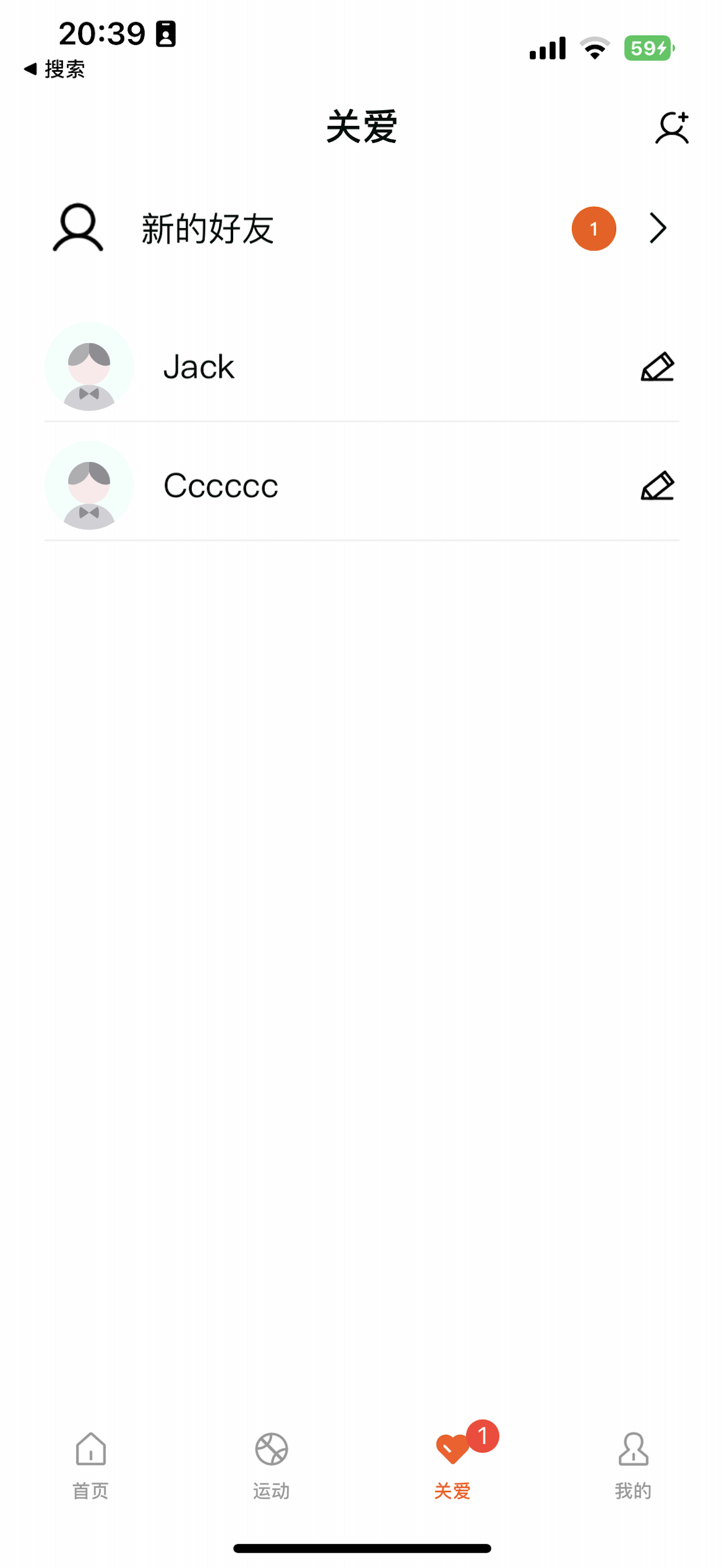Open the 新的好友 requests row
This screenshot has width=724, height=1568.
point(361,229)
